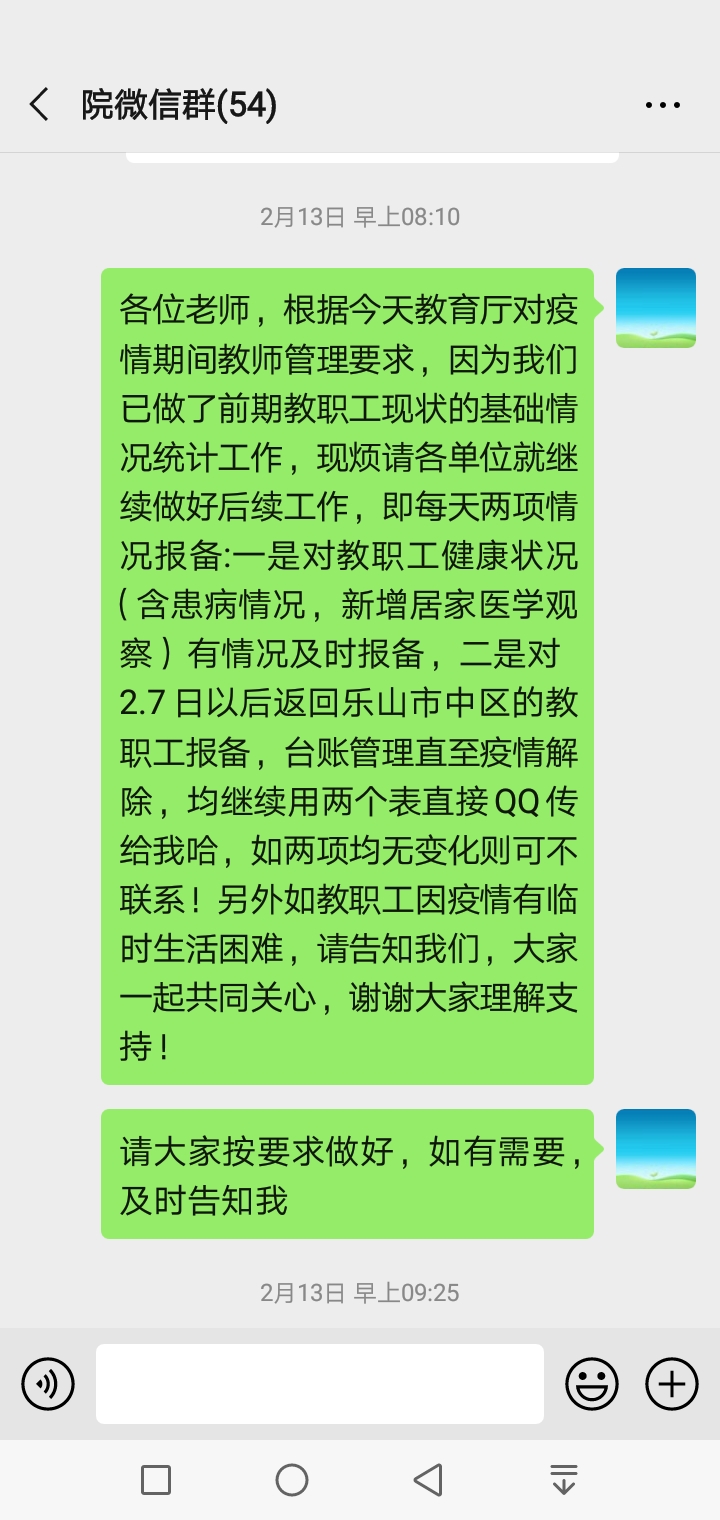Go back from the 院微信群 chat
Image resolution: width=720 pixels, height=1520 pixels.
click(39, 104)
